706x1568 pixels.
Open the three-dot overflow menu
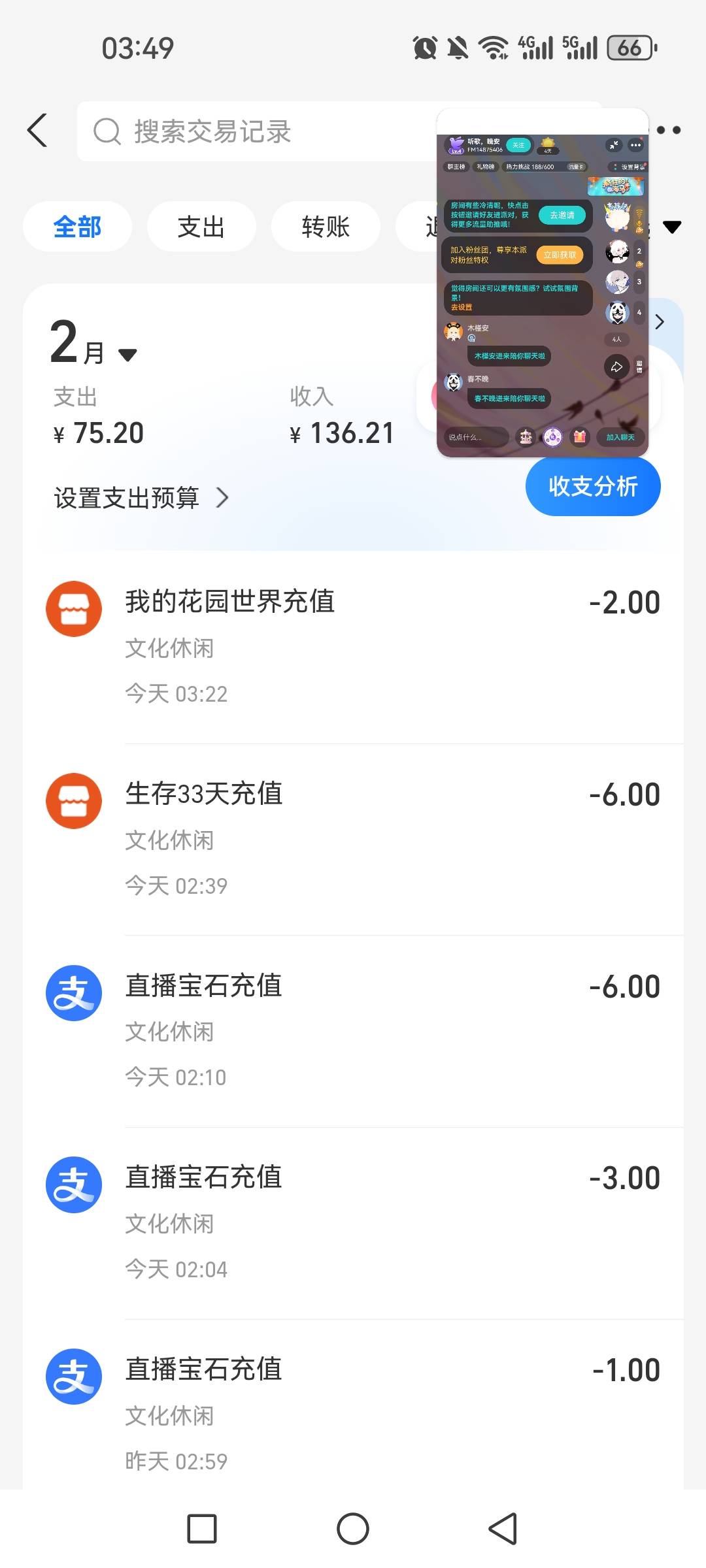coord(669,130)
